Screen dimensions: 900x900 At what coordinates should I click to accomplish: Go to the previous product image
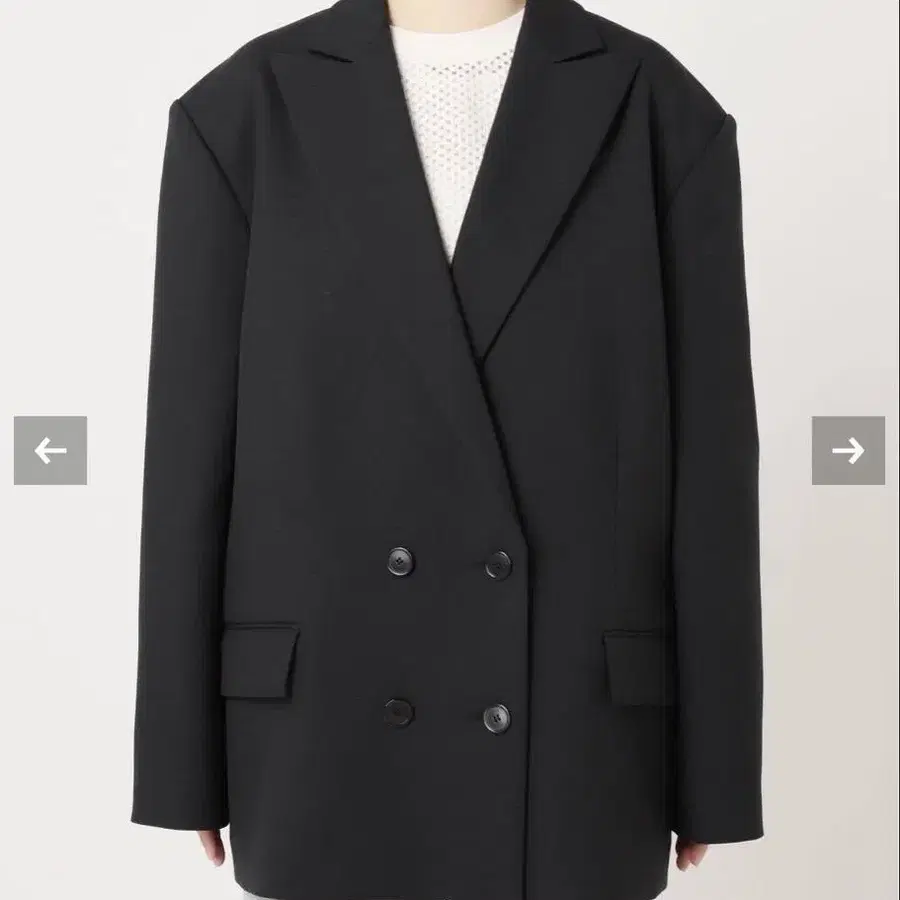50,451
